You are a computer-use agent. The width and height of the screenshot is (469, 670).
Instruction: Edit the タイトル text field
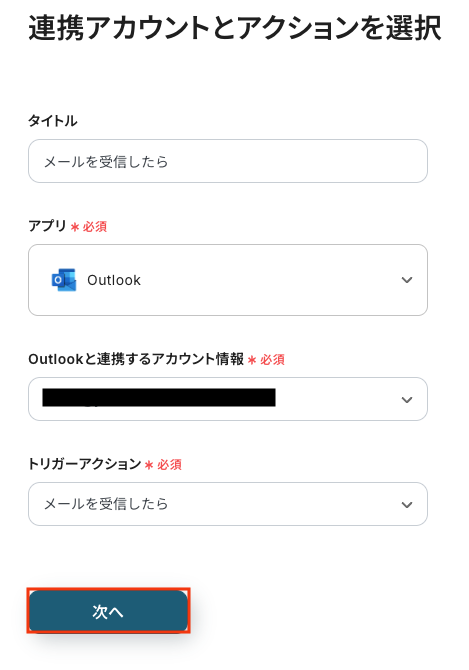coord(228,161)
